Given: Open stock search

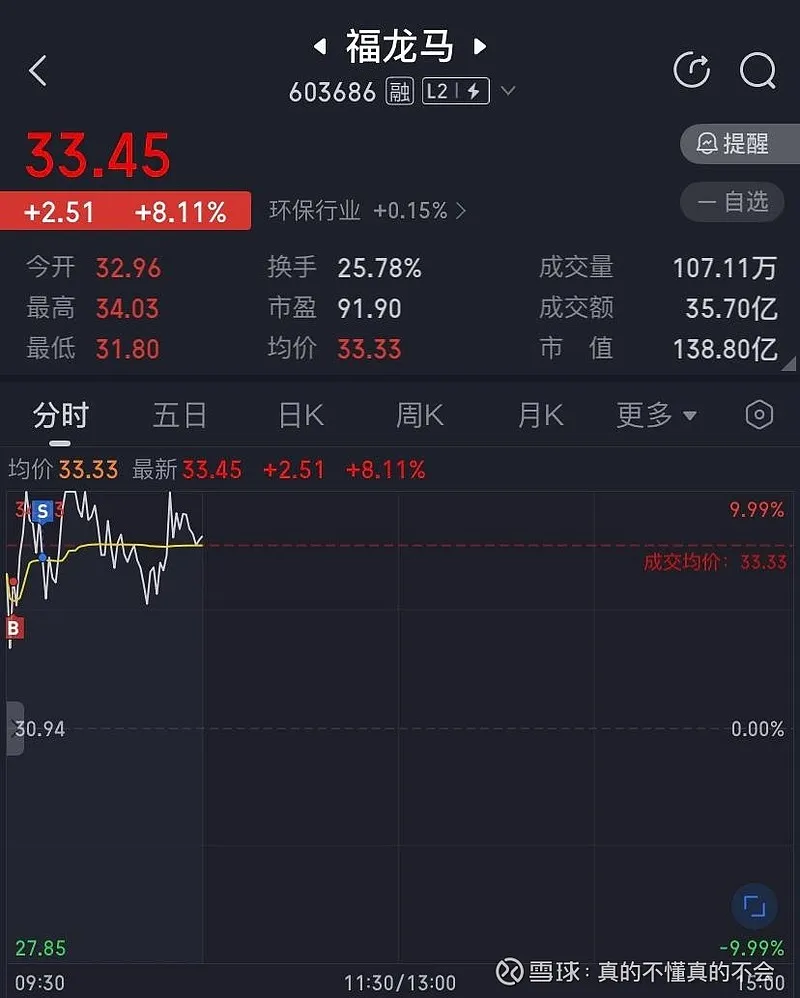Looking at the screenshot, I should tap(757, 70).
